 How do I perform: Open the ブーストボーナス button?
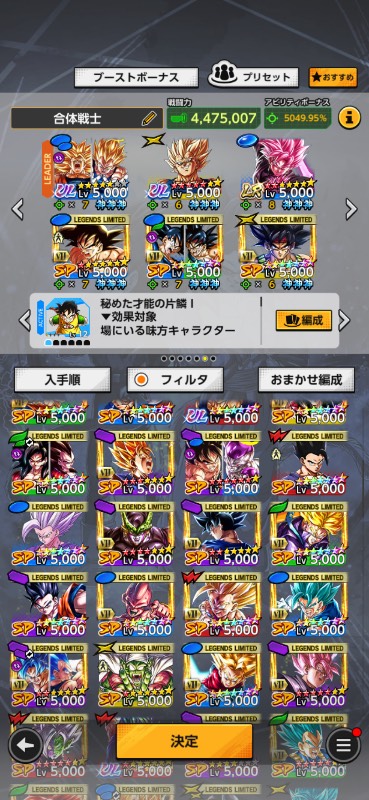point(136,78)
